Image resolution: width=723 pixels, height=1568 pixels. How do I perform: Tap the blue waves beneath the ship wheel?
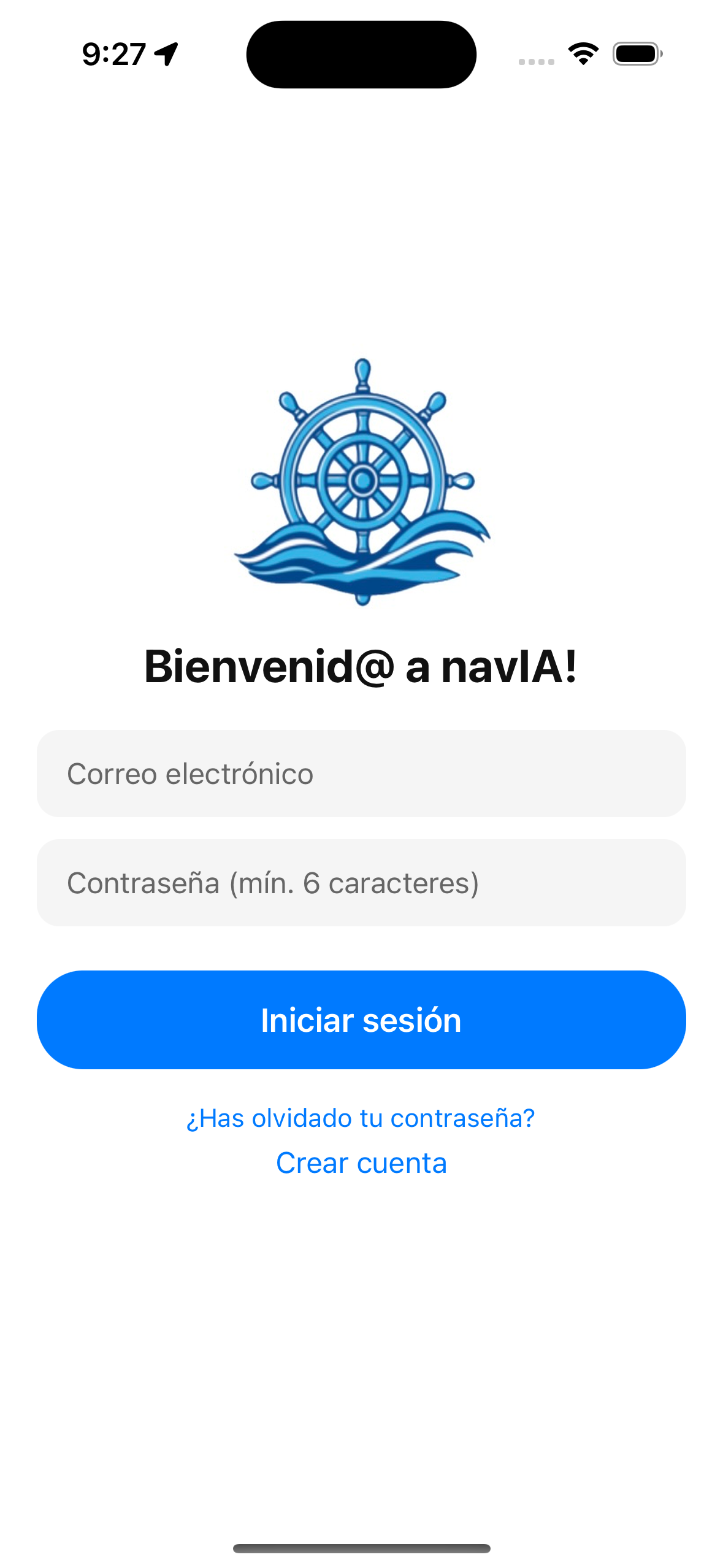[x=361, y=564]
